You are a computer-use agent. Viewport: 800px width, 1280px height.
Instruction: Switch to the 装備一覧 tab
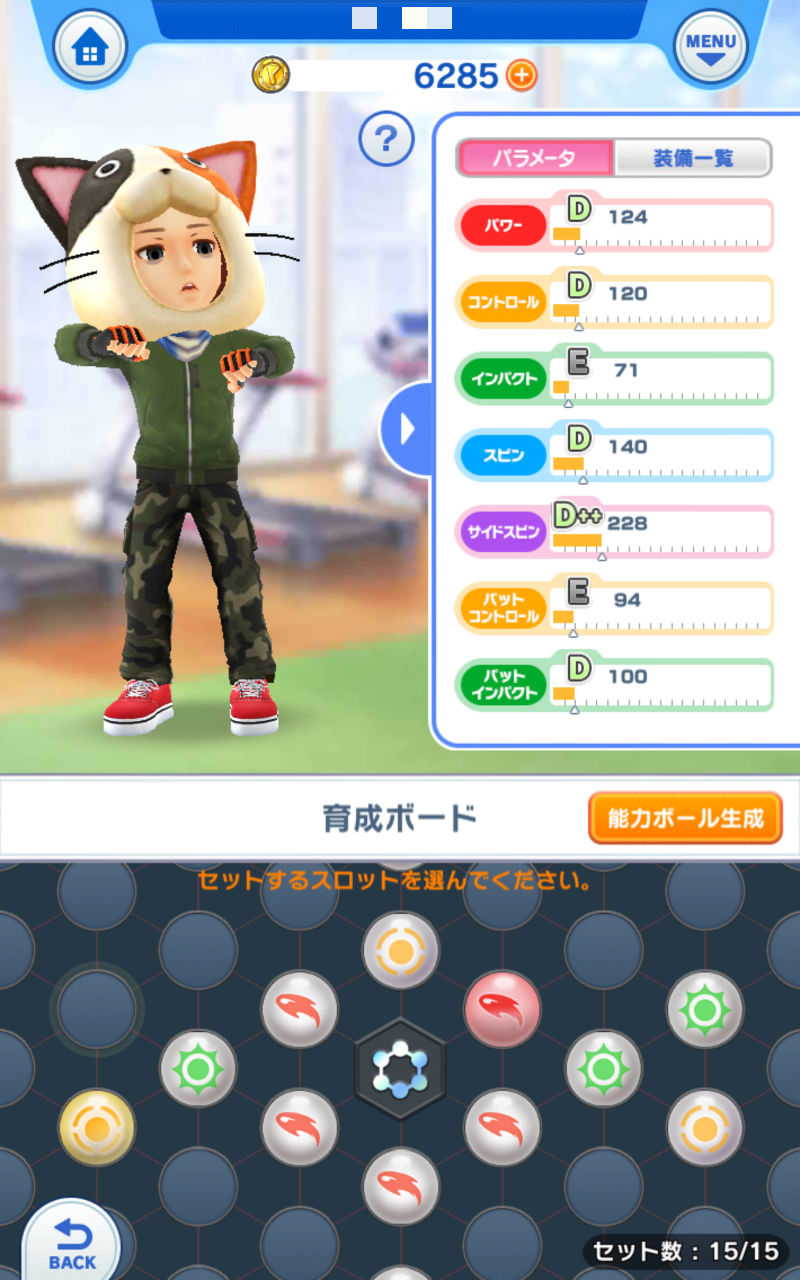pos(693,158)
